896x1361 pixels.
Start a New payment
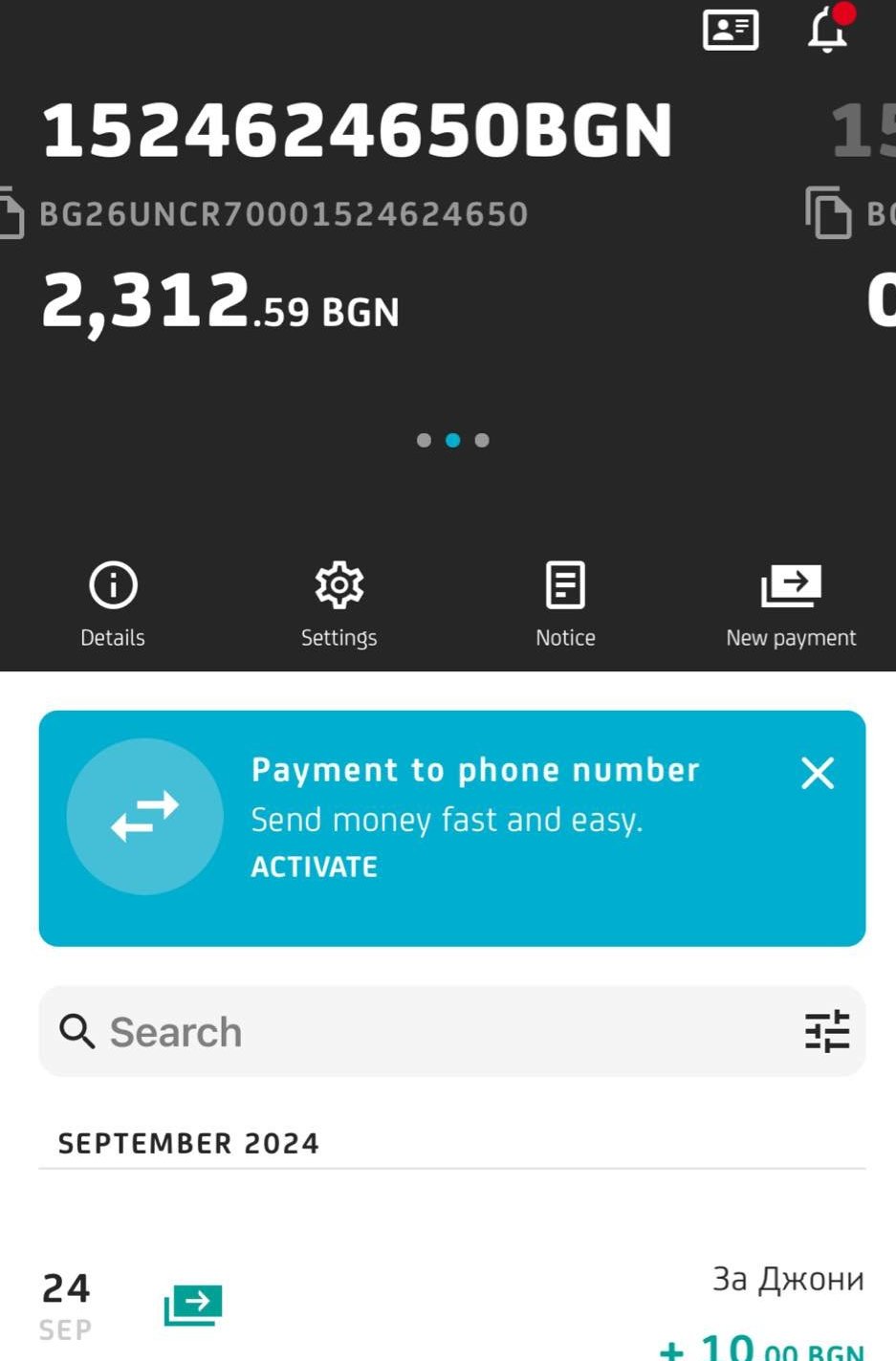point(791,604)
